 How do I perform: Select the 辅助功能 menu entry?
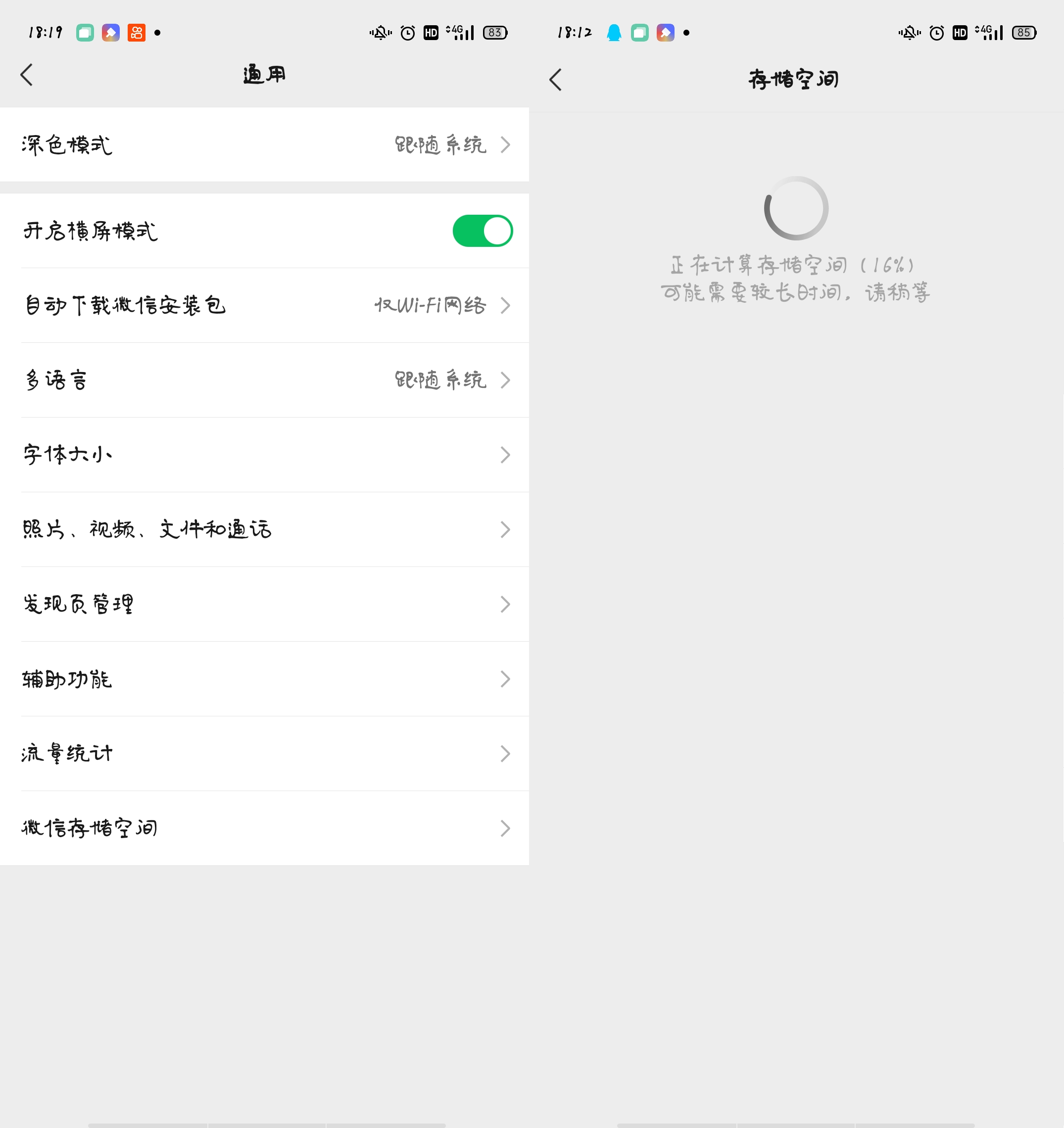264,679
